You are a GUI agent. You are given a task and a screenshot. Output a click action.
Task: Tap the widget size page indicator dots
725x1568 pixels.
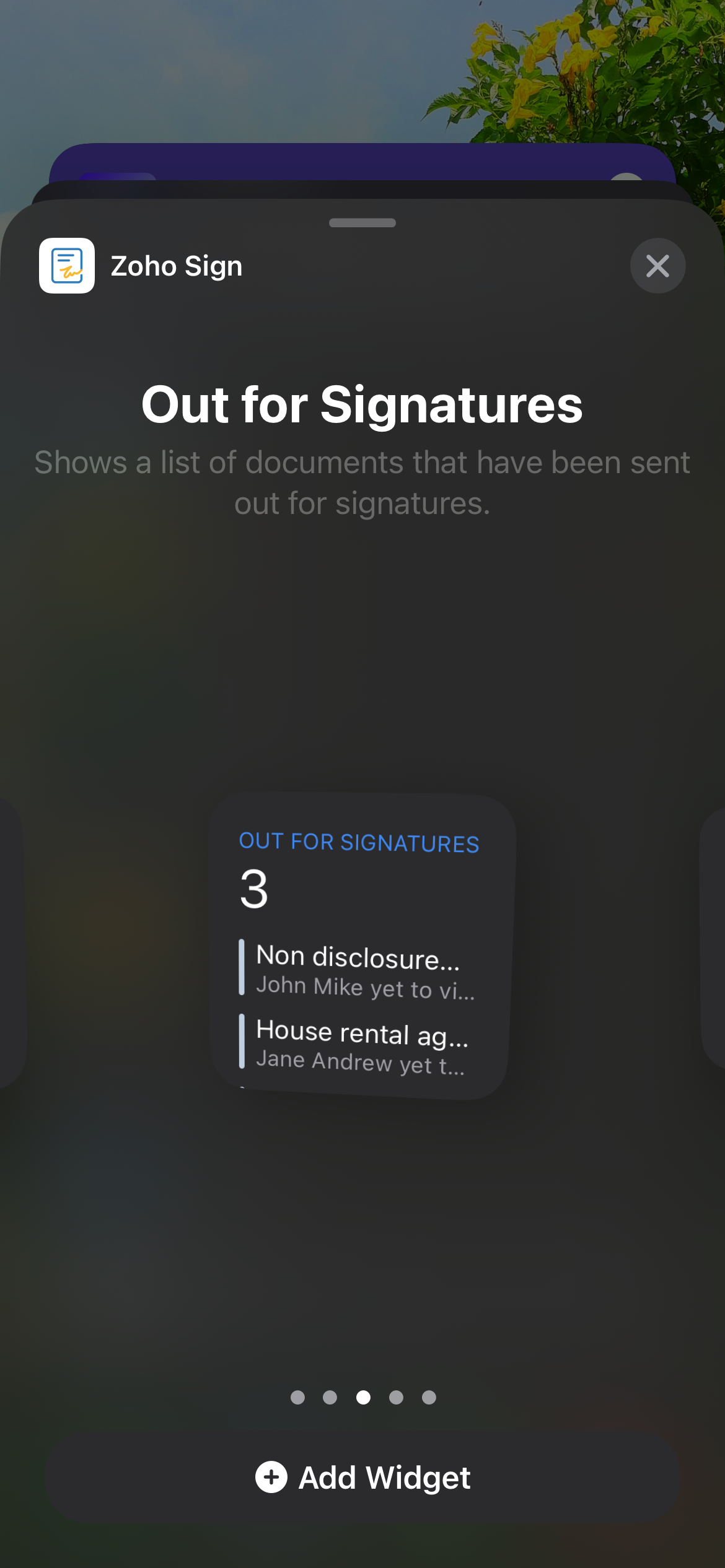pos(363,1397)
